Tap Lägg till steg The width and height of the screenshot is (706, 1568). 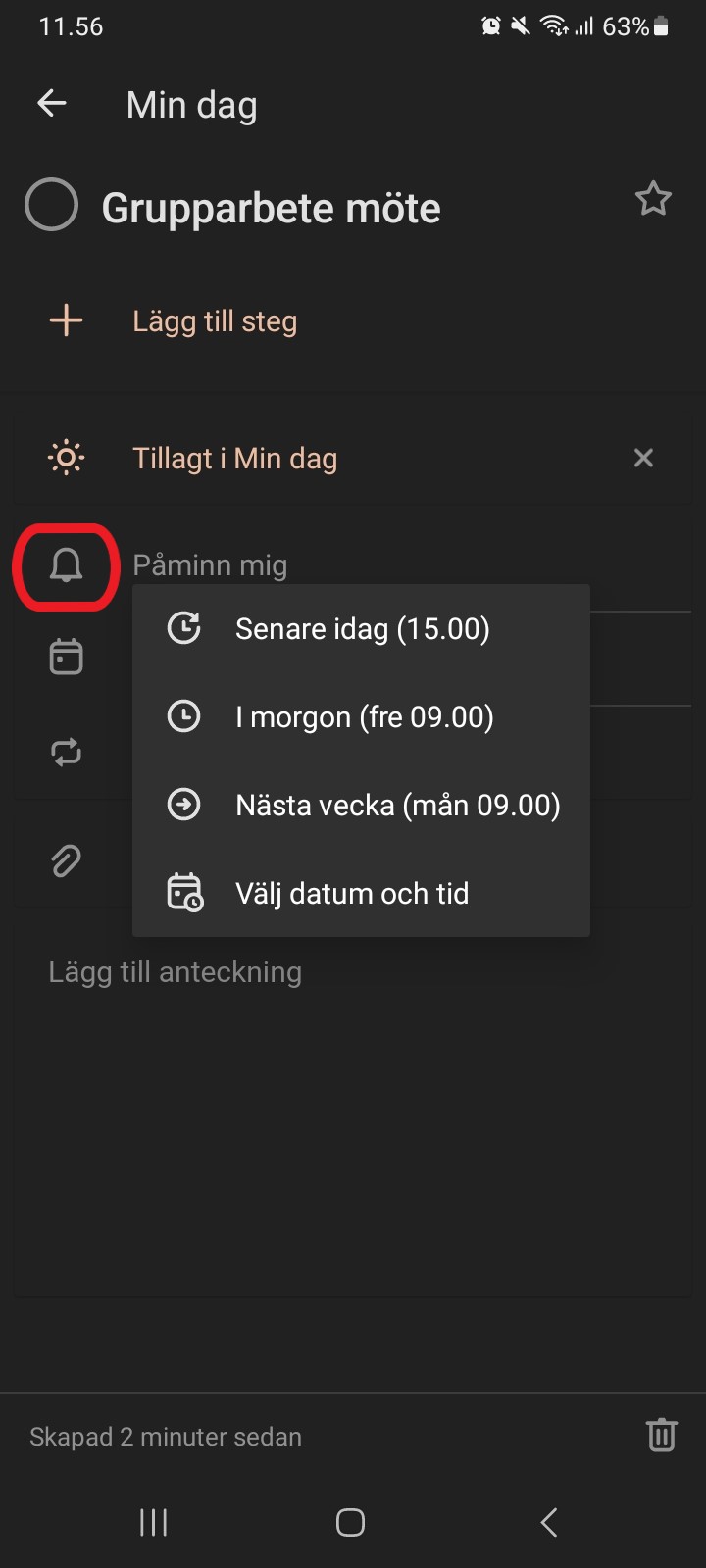pos(215,321)
